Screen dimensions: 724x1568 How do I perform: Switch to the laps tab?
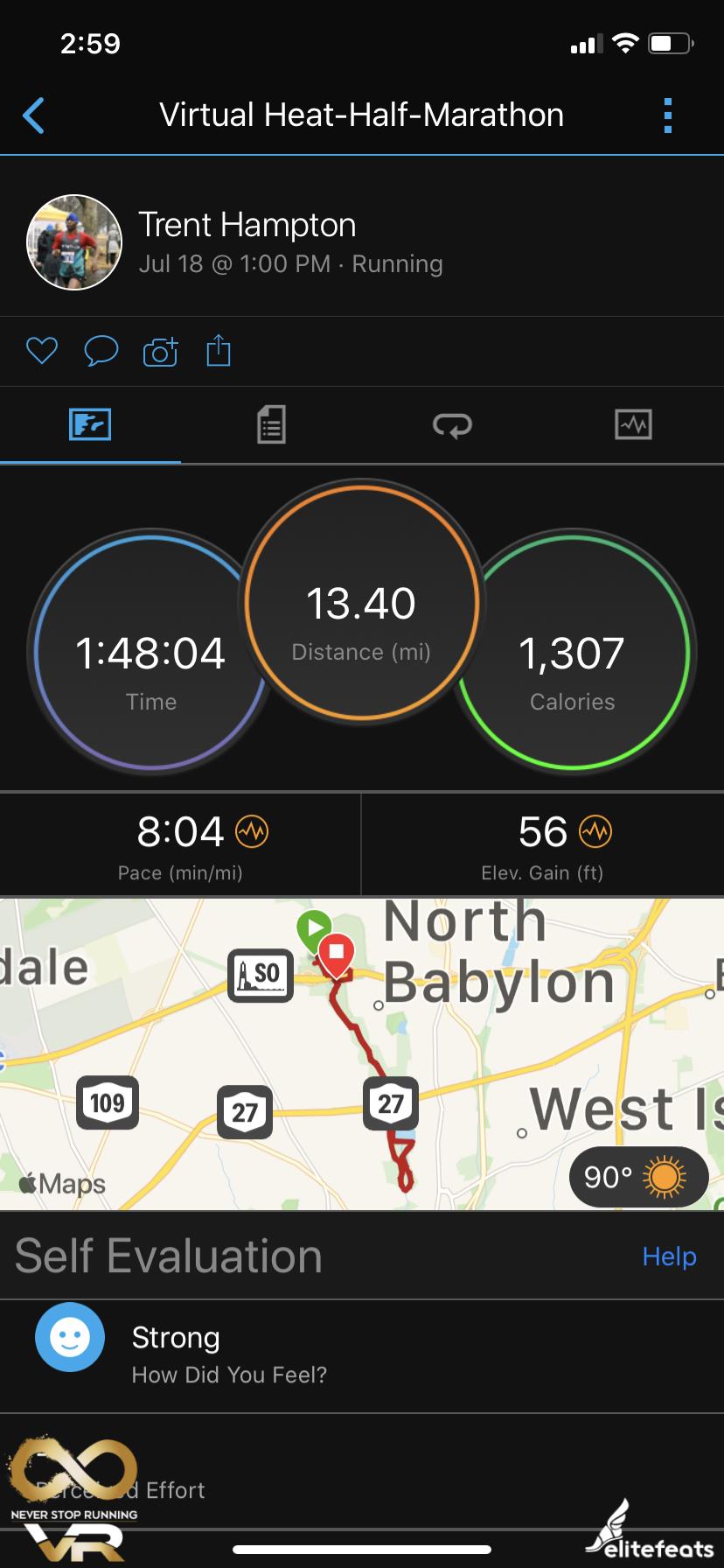click(x=452, y=425)
